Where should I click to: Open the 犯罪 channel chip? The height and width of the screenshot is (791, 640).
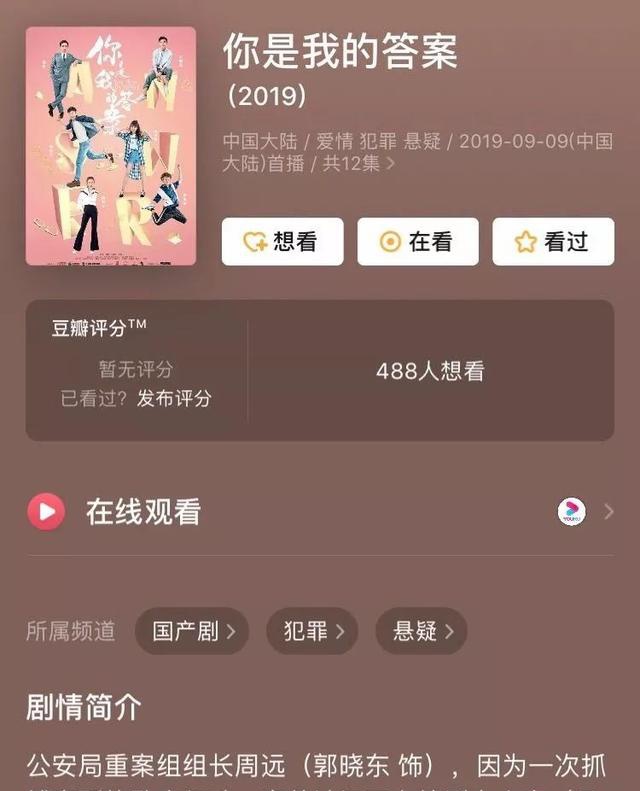click(312, 631)
